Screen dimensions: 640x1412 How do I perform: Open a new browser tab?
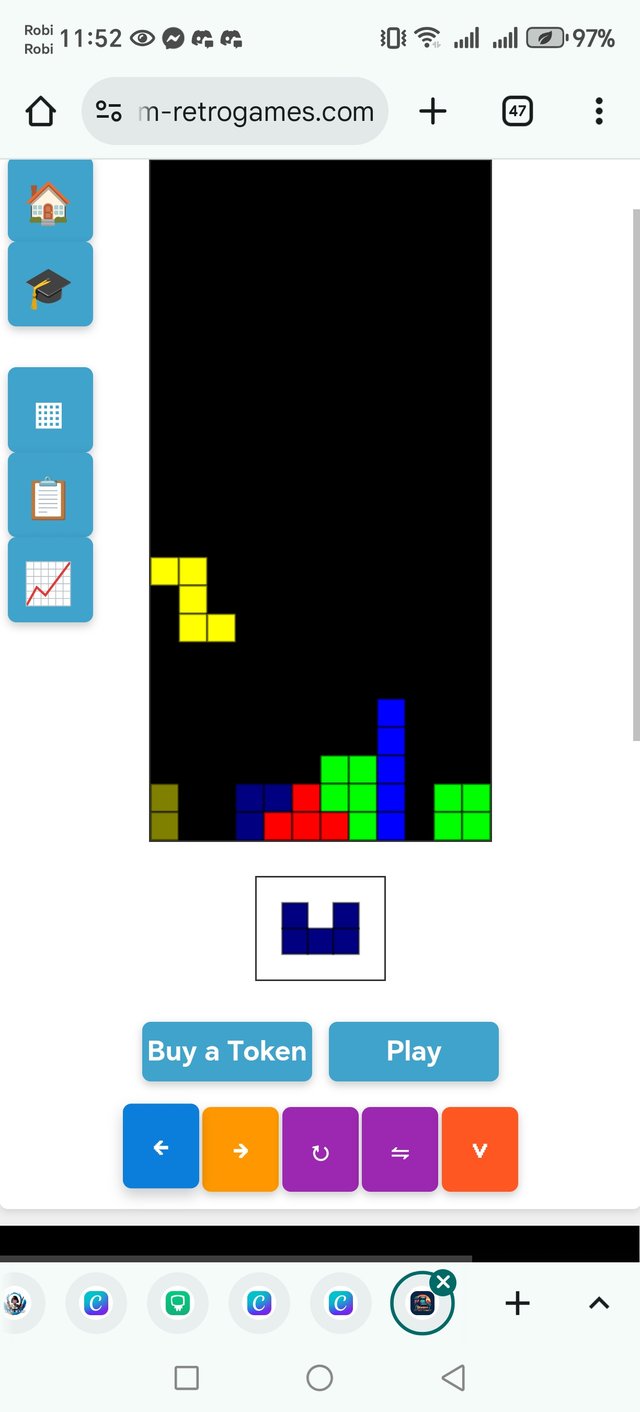click(x=433, y=111)
